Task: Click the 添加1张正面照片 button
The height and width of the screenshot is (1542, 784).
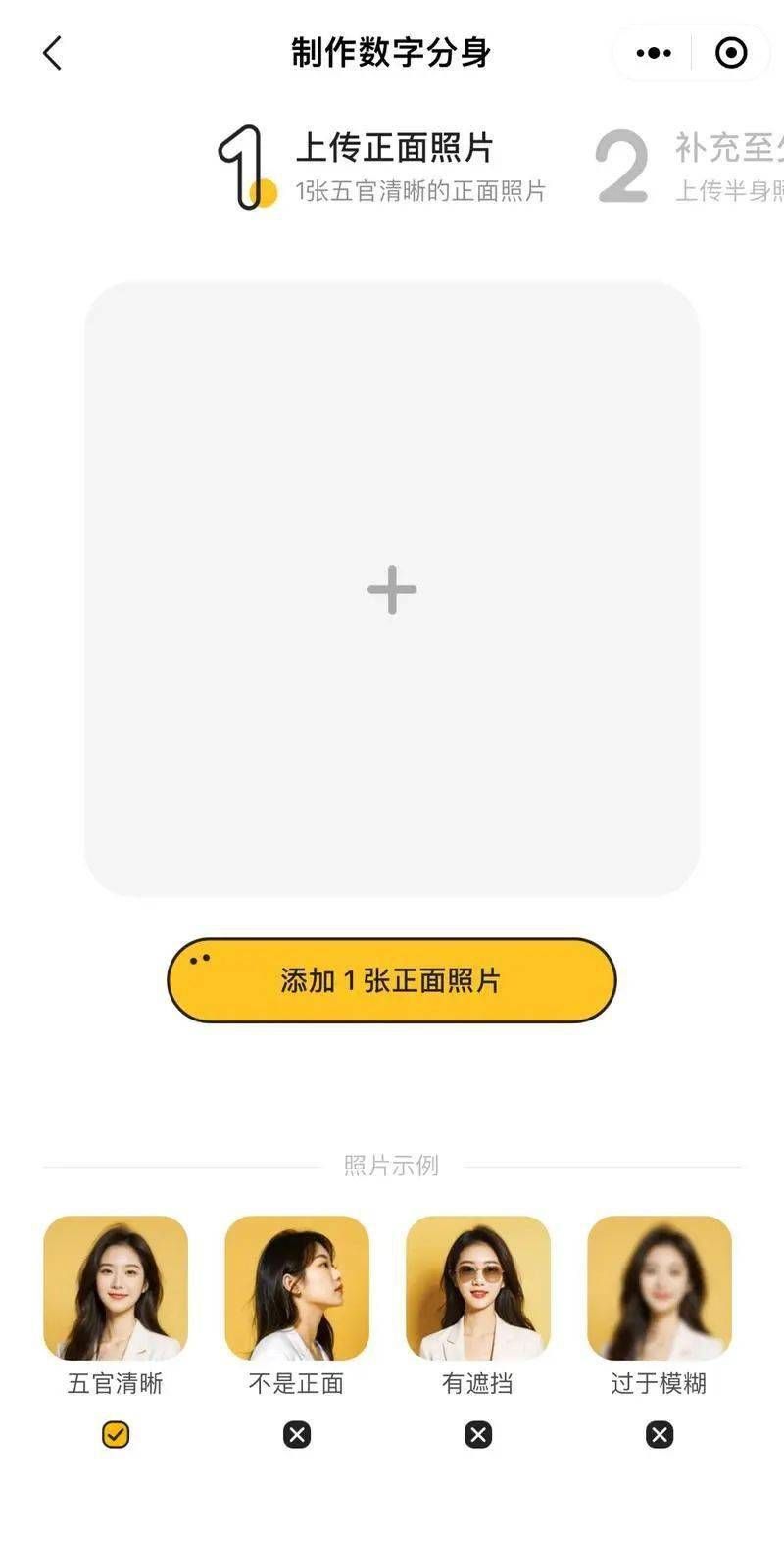Action: click(392, 979)
